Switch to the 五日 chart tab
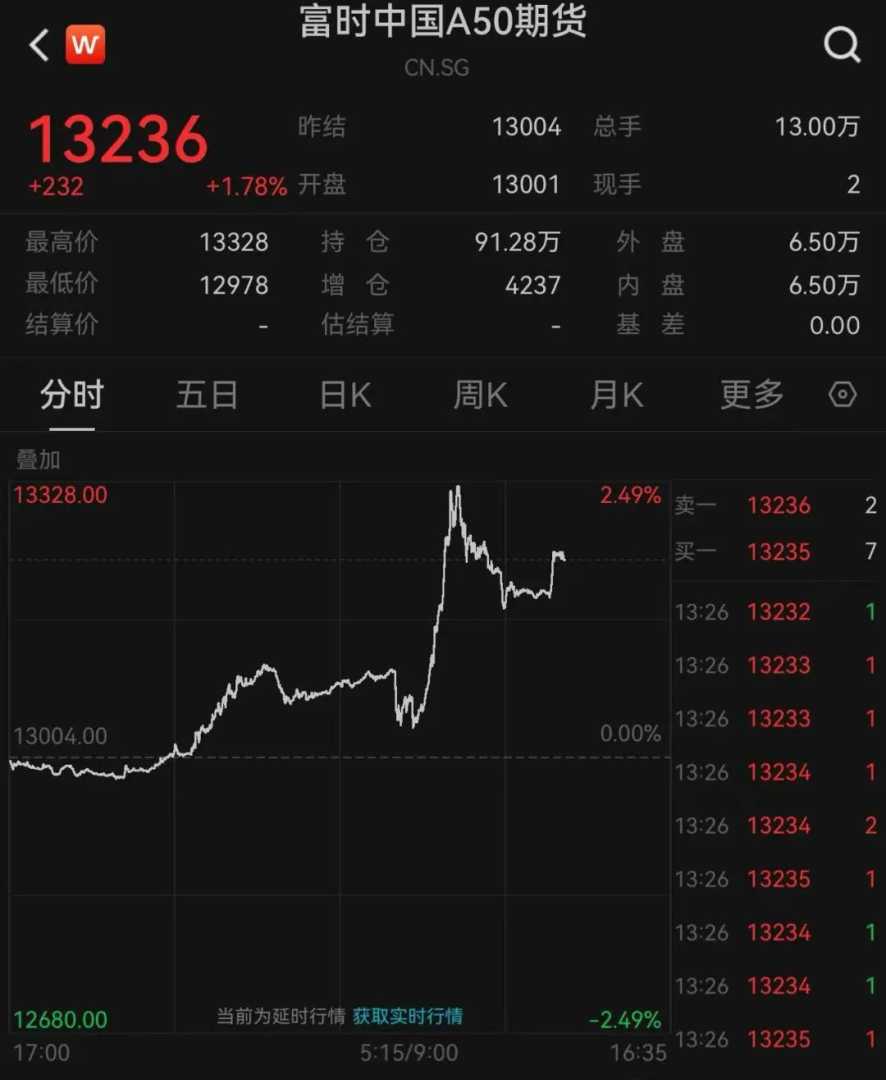 click(x=207, y=396)
